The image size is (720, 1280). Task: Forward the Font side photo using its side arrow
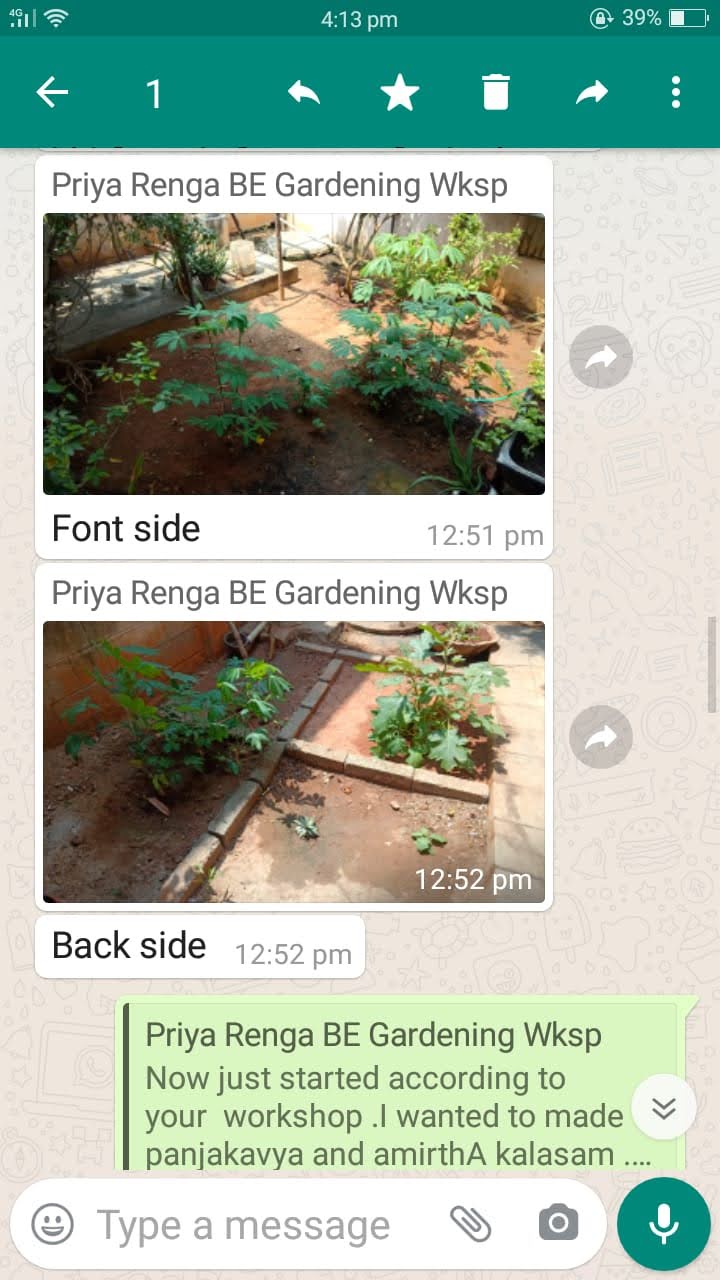[x=601, y=357]
